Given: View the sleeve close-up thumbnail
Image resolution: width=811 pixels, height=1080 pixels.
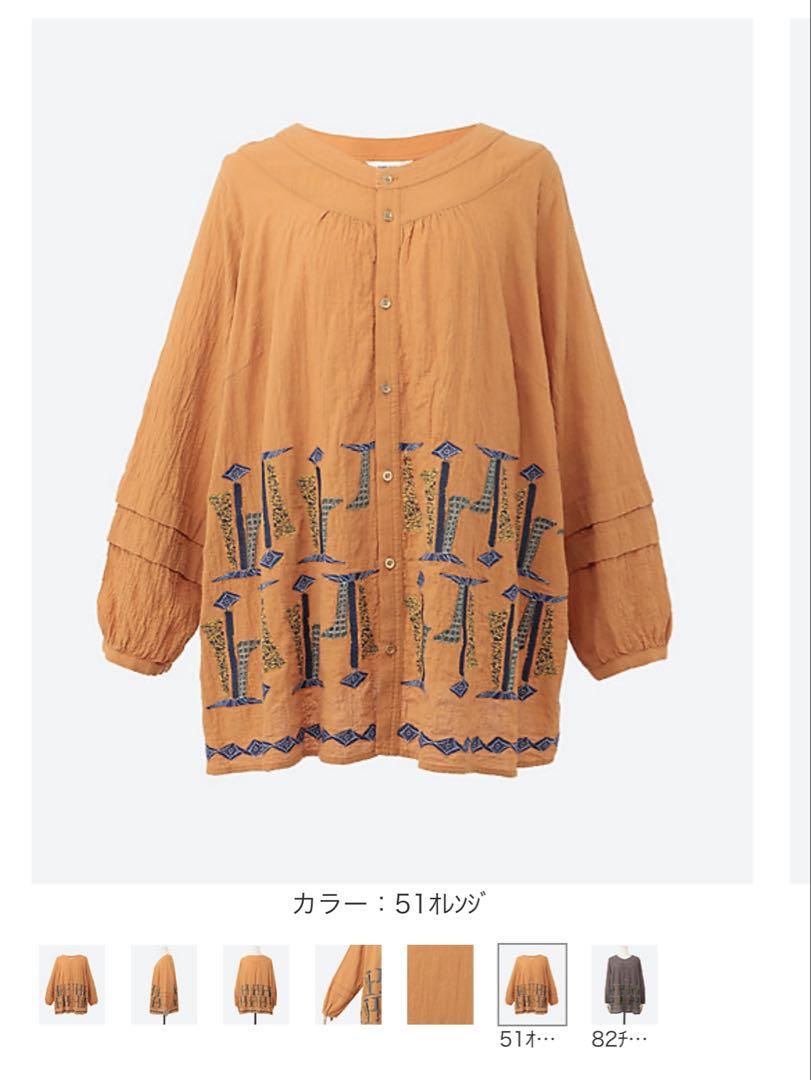Looking at the screenshot, I should coord(348,984).
